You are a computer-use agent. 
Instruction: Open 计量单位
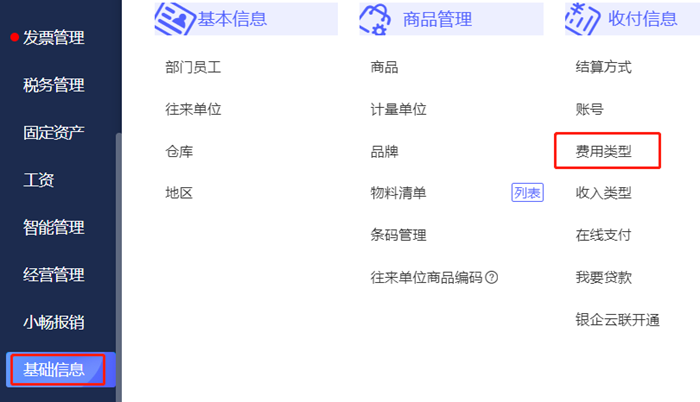(398, 109)
